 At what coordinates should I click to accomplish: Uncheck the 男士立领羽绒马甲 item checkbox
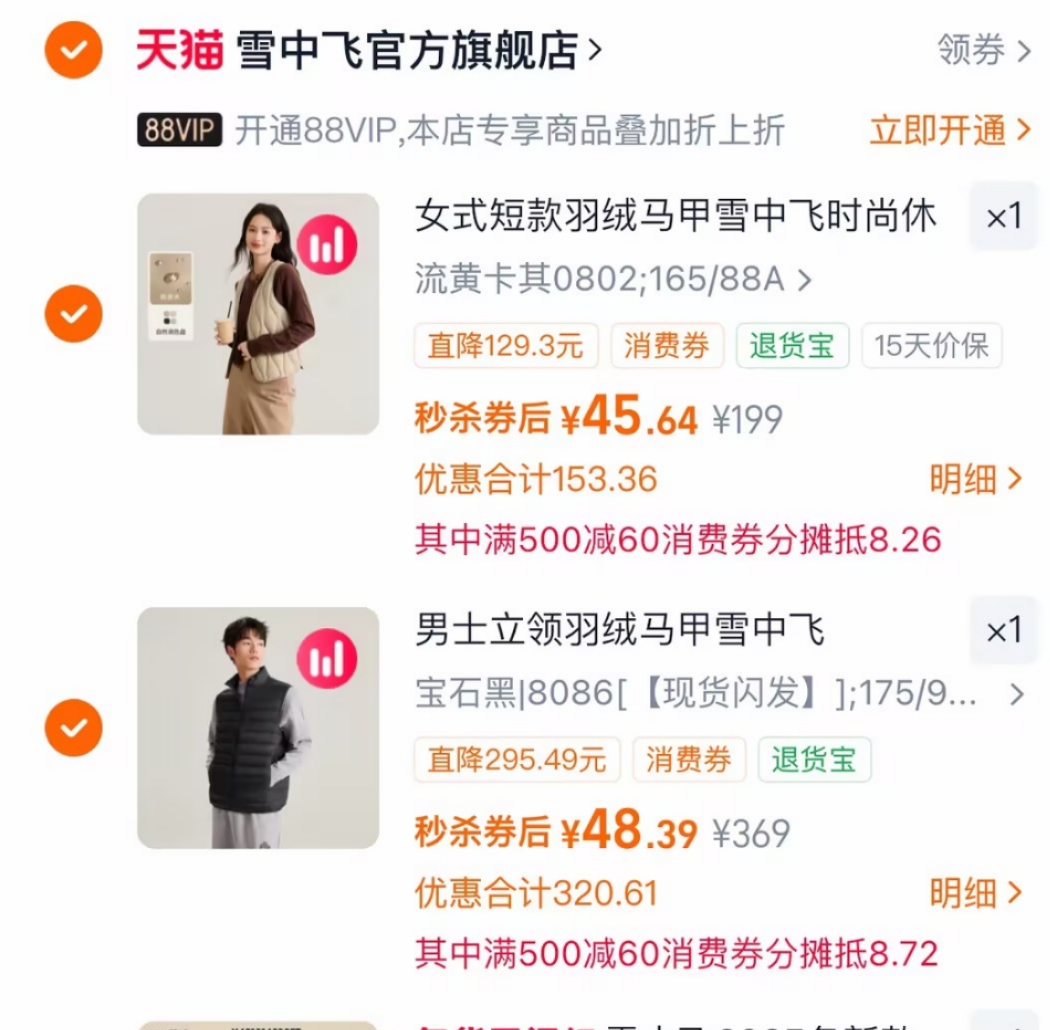coord(74,728)
